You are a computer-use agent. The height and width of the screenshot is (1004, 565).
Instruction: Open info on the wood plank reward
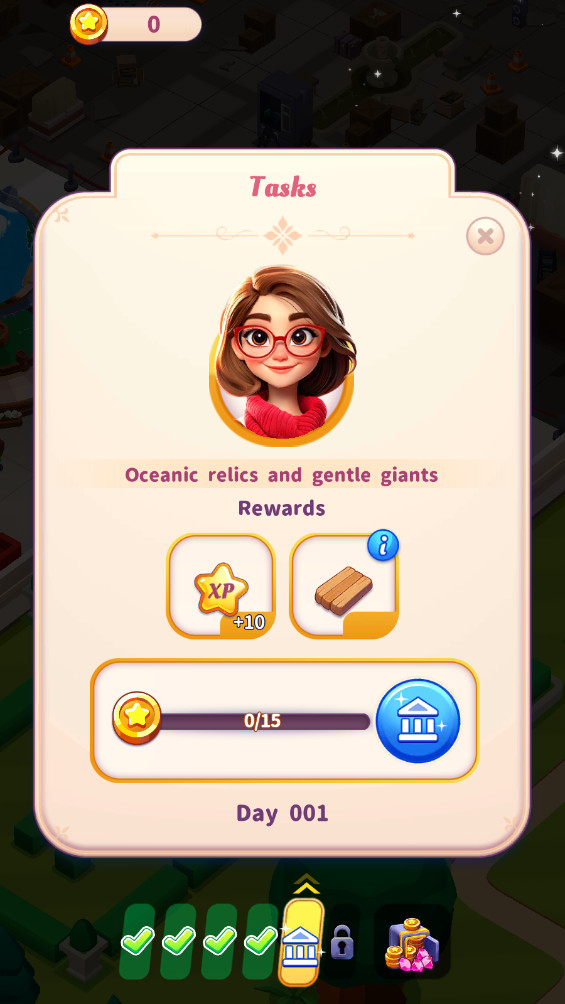click(x=383, y=546)
